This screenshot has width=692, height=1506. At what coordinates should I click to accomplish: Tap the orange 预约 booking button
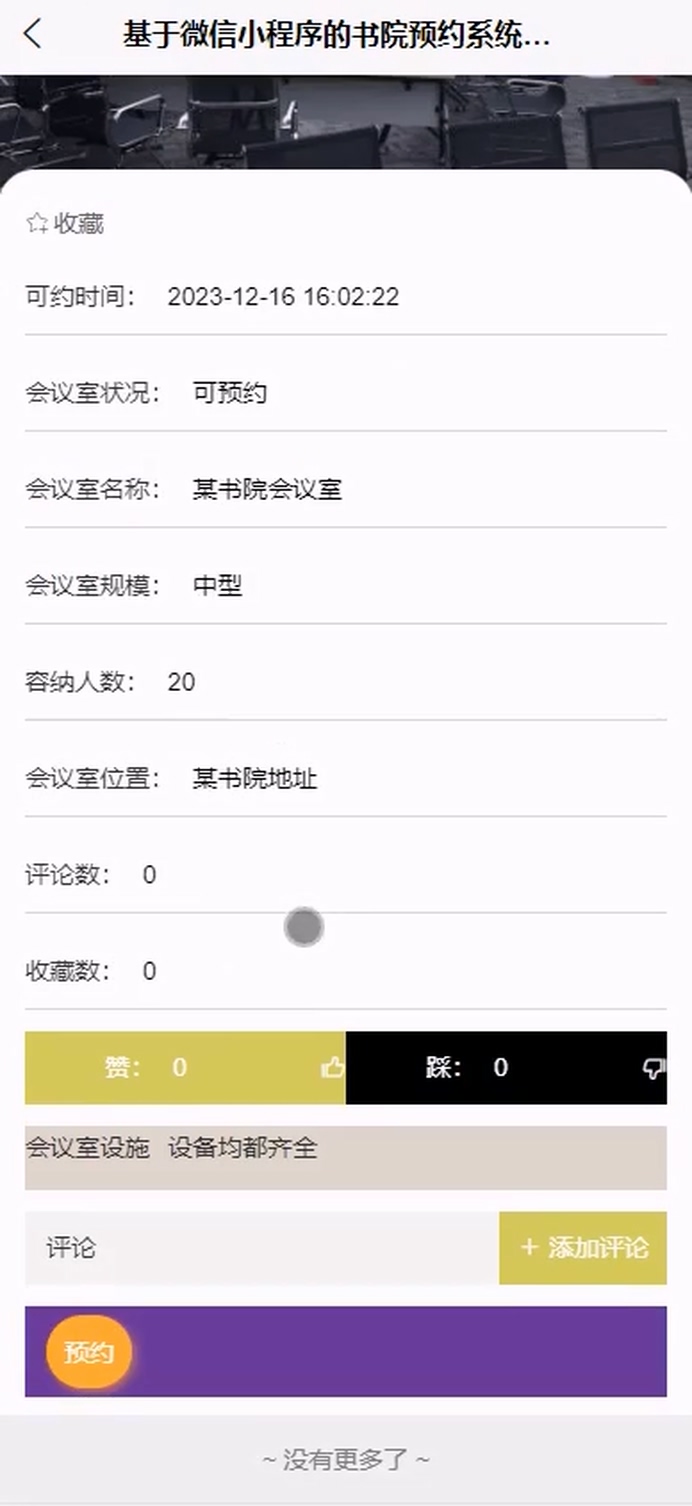click(89, 1353)
